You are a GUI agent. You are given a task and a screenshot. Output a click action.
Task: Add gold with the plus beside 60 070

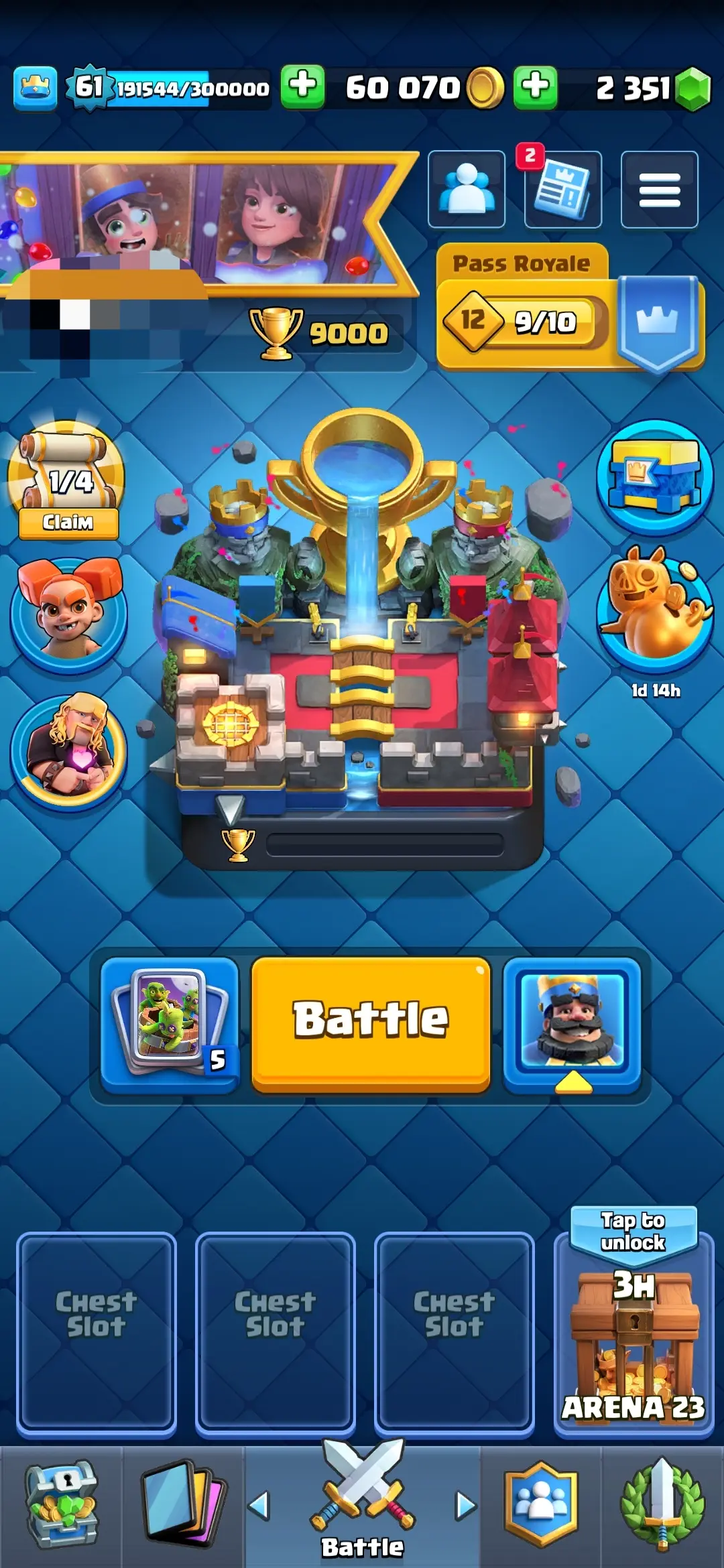pyautogui.click(x=535, y=87)
